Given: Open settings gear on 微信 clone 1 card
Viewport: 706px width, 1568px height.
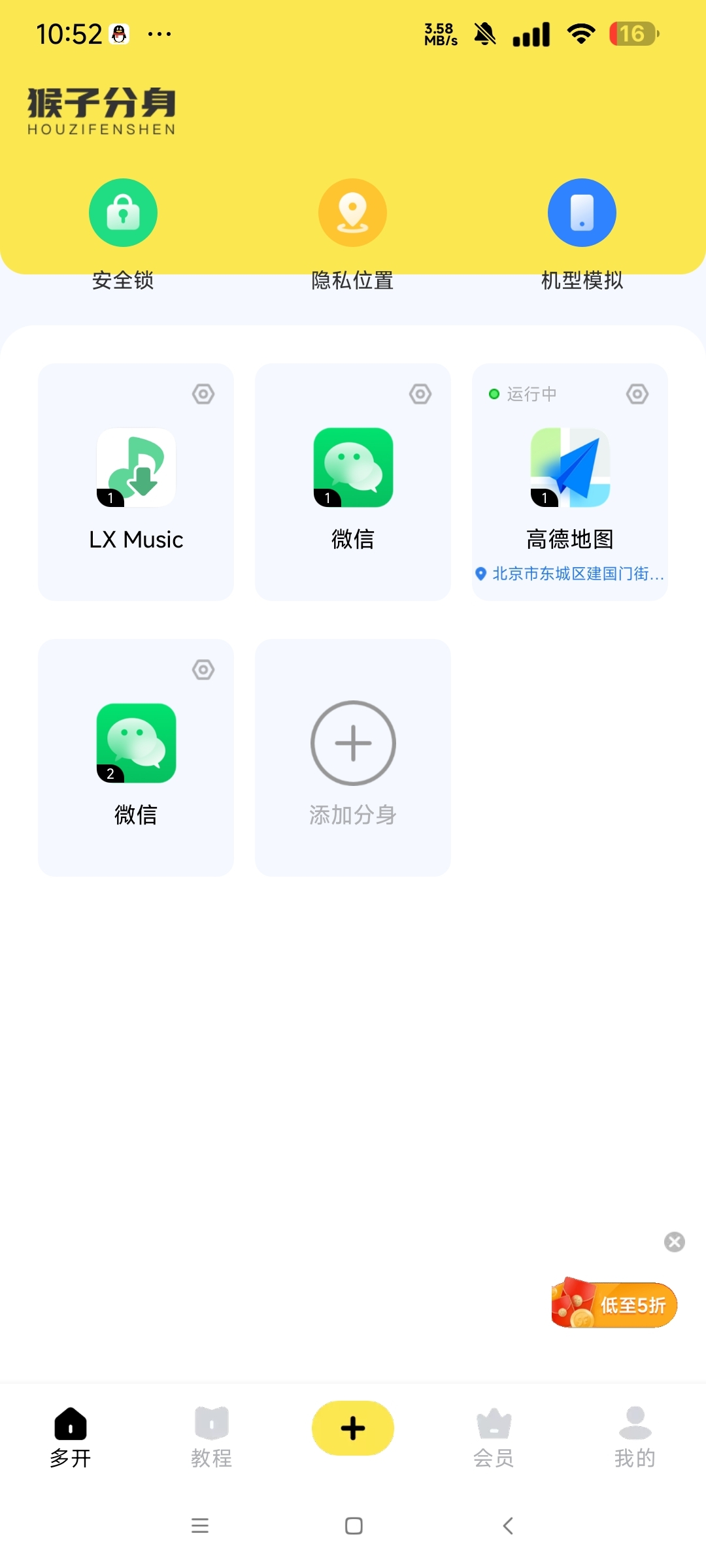Looking at the screenshot, I should 420,394.
